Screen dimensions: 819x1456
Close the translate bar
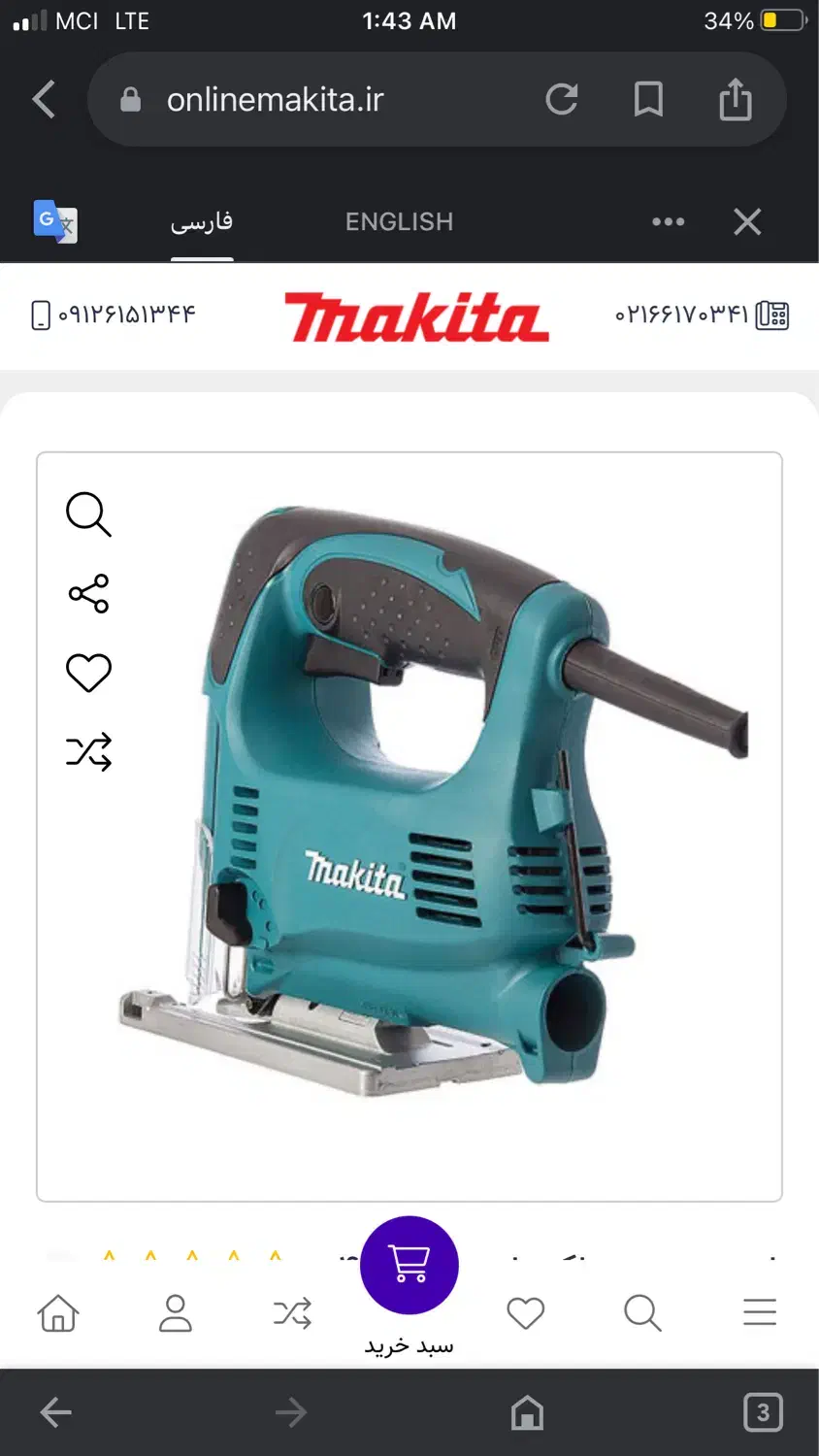pyautogui.click(x=747, y=222)
